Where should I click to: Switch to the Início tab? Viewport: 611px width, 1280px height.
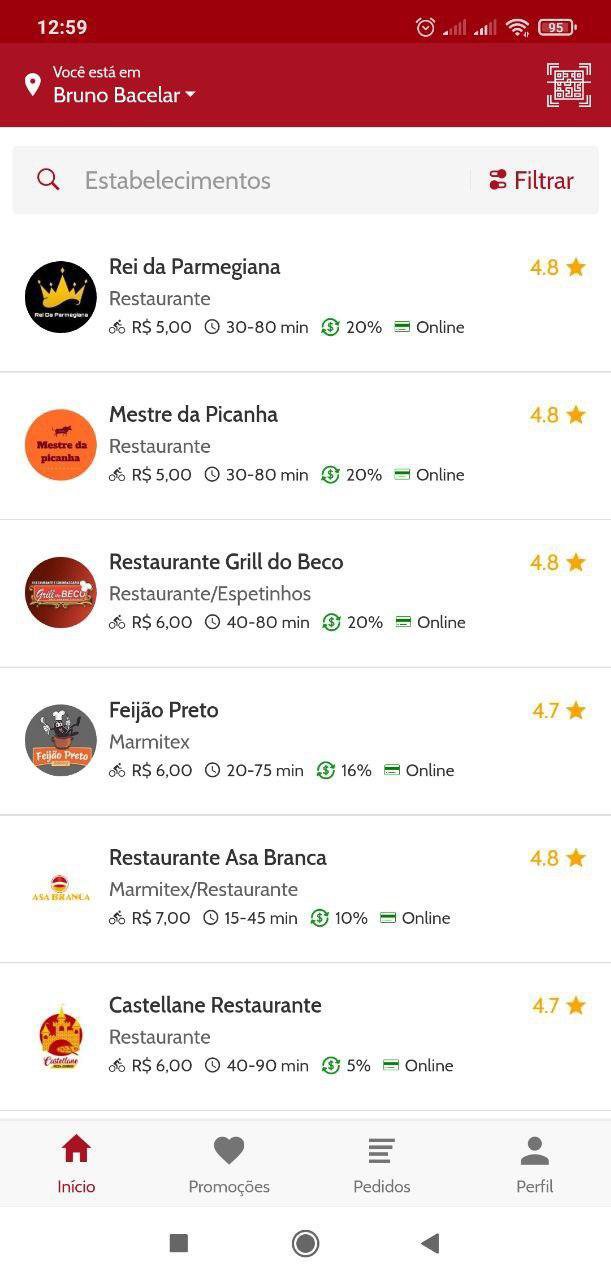tap(76, 1164)
